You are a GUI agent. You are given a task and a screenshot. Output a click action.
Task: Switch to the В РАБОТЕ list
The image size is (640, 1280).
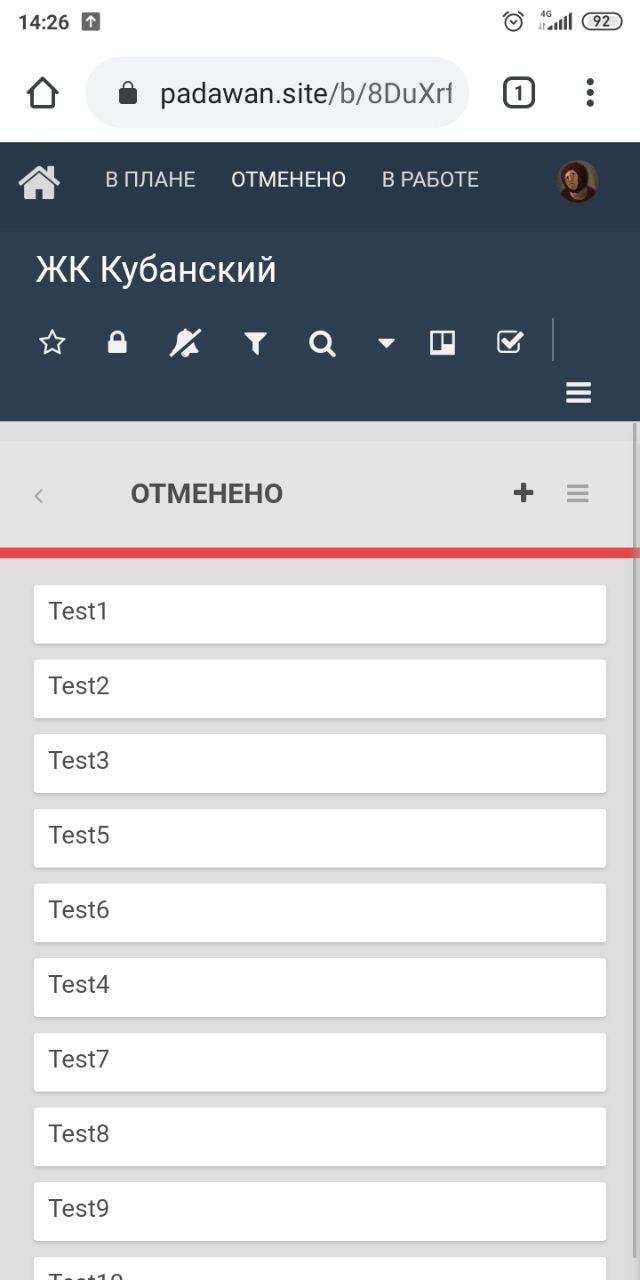(430, 180)
